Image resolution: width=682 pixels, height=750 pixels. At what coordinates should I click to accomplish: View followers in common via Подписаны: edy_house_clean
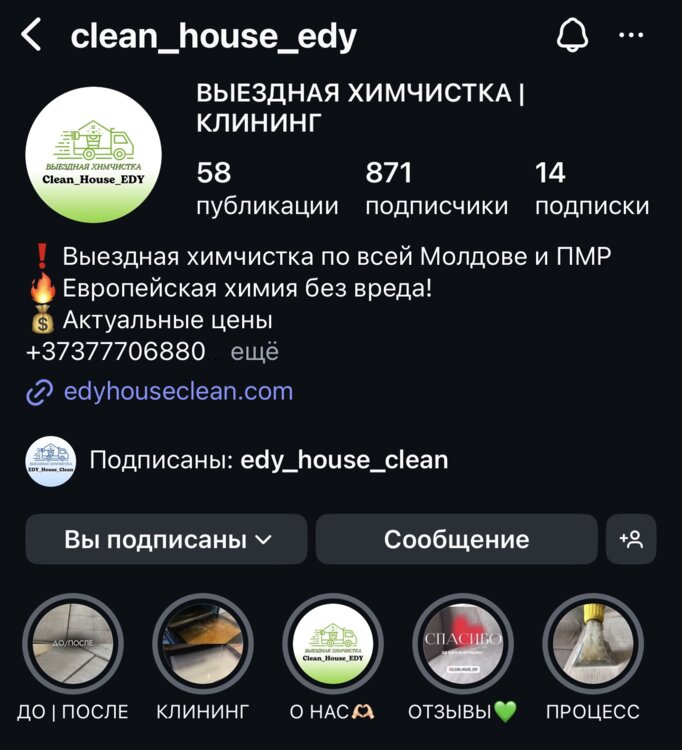coord(267,461)
